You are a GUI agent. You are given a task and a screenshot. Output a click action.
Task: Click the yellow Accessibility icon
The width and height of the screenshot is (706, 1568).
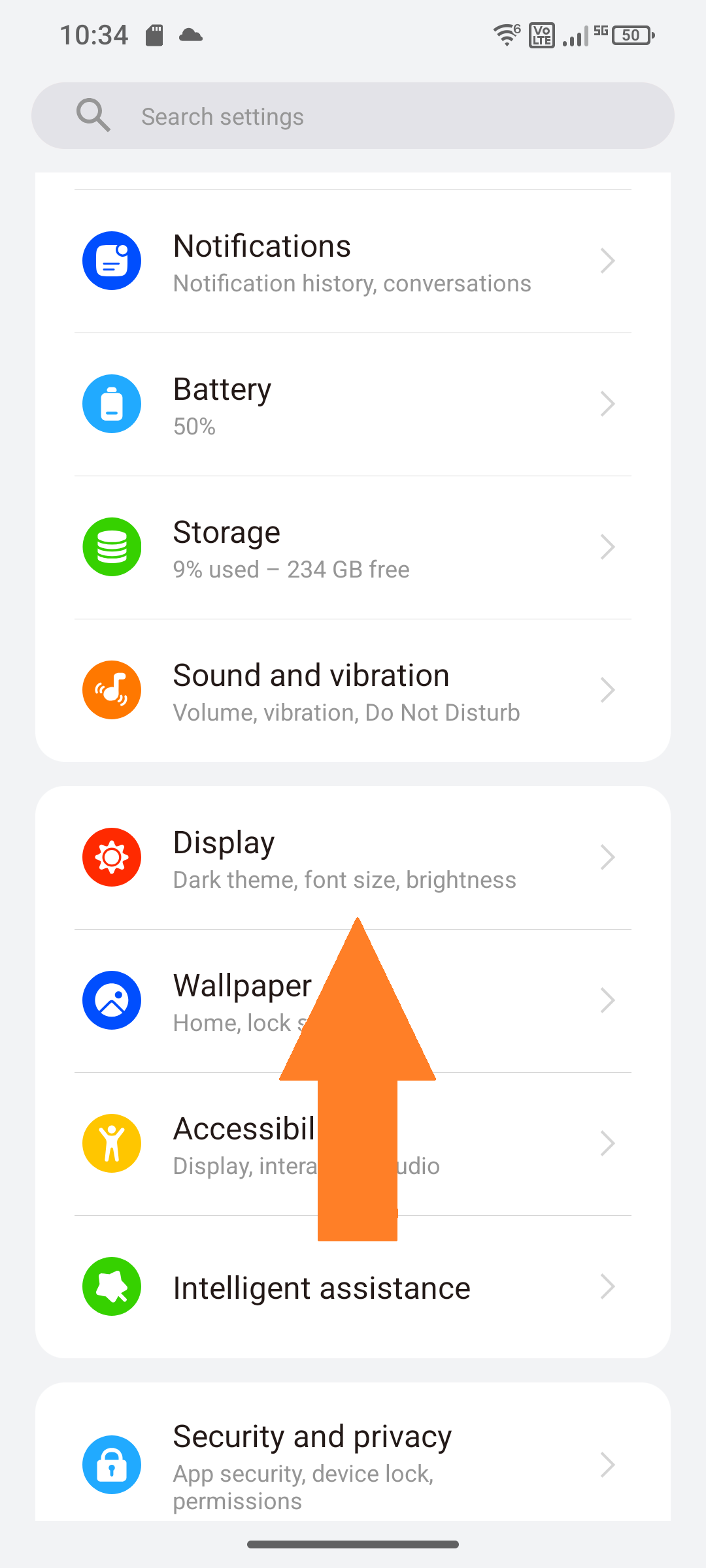click(111, 1143)
